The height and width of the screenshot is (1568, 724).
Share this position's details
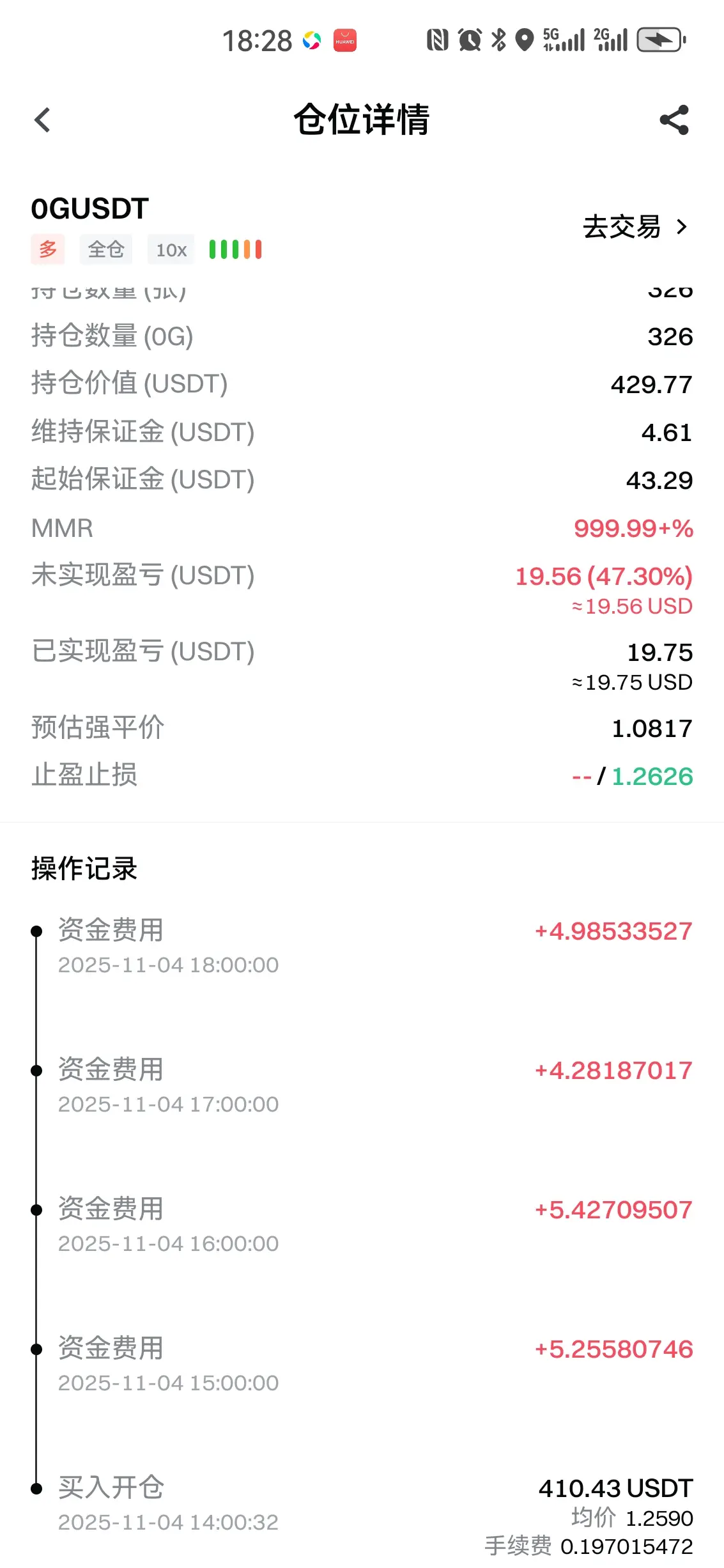[x=674, y=120]
